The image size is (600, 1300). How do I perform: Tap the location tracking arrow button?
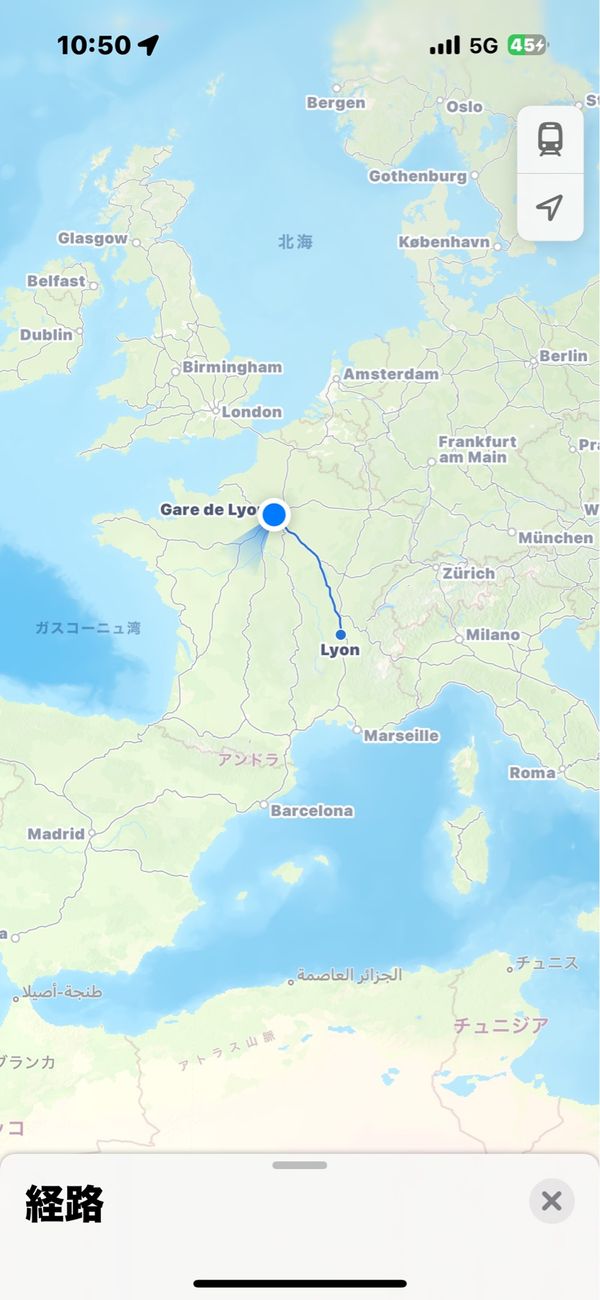point(550,207)
